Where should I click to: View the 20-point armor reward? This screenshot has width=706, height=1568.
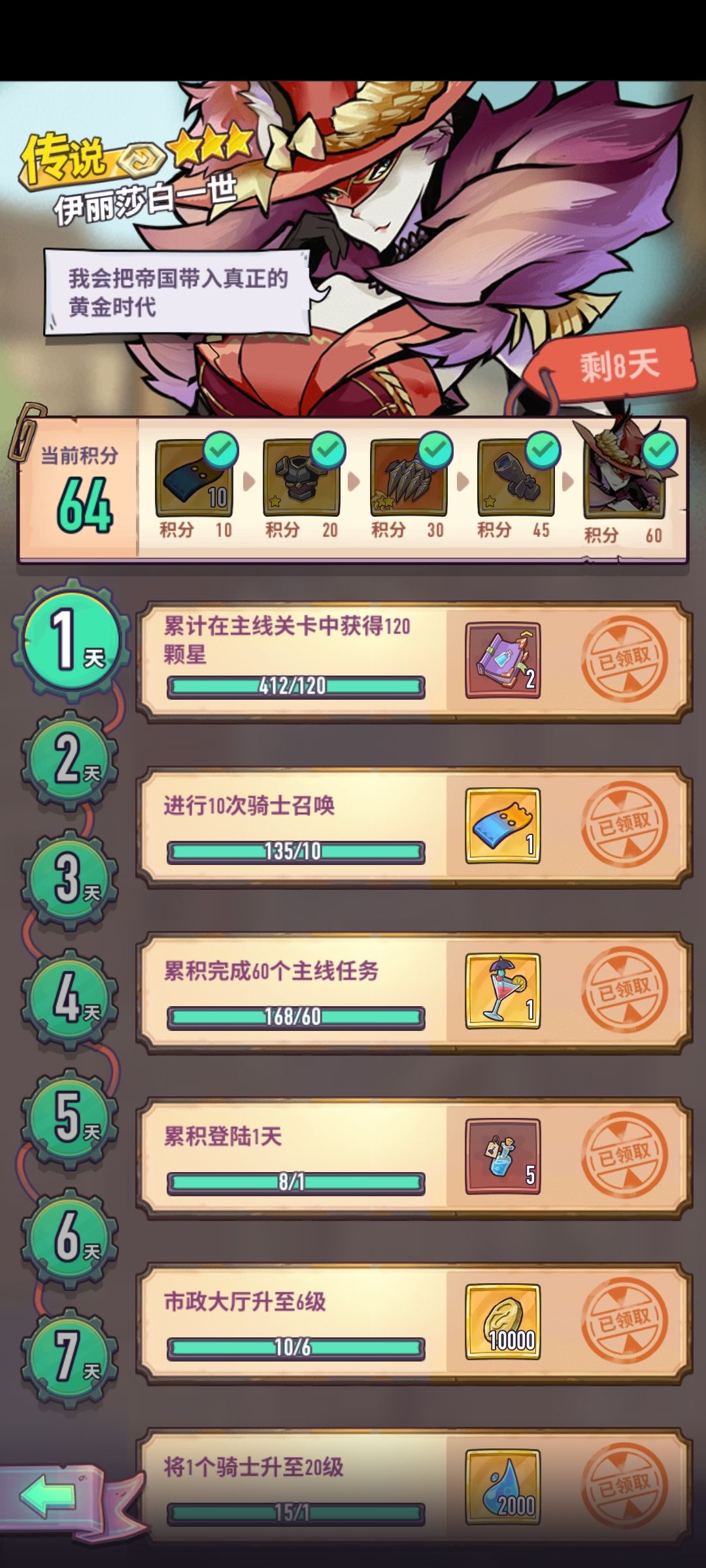(x=301, y=478)
